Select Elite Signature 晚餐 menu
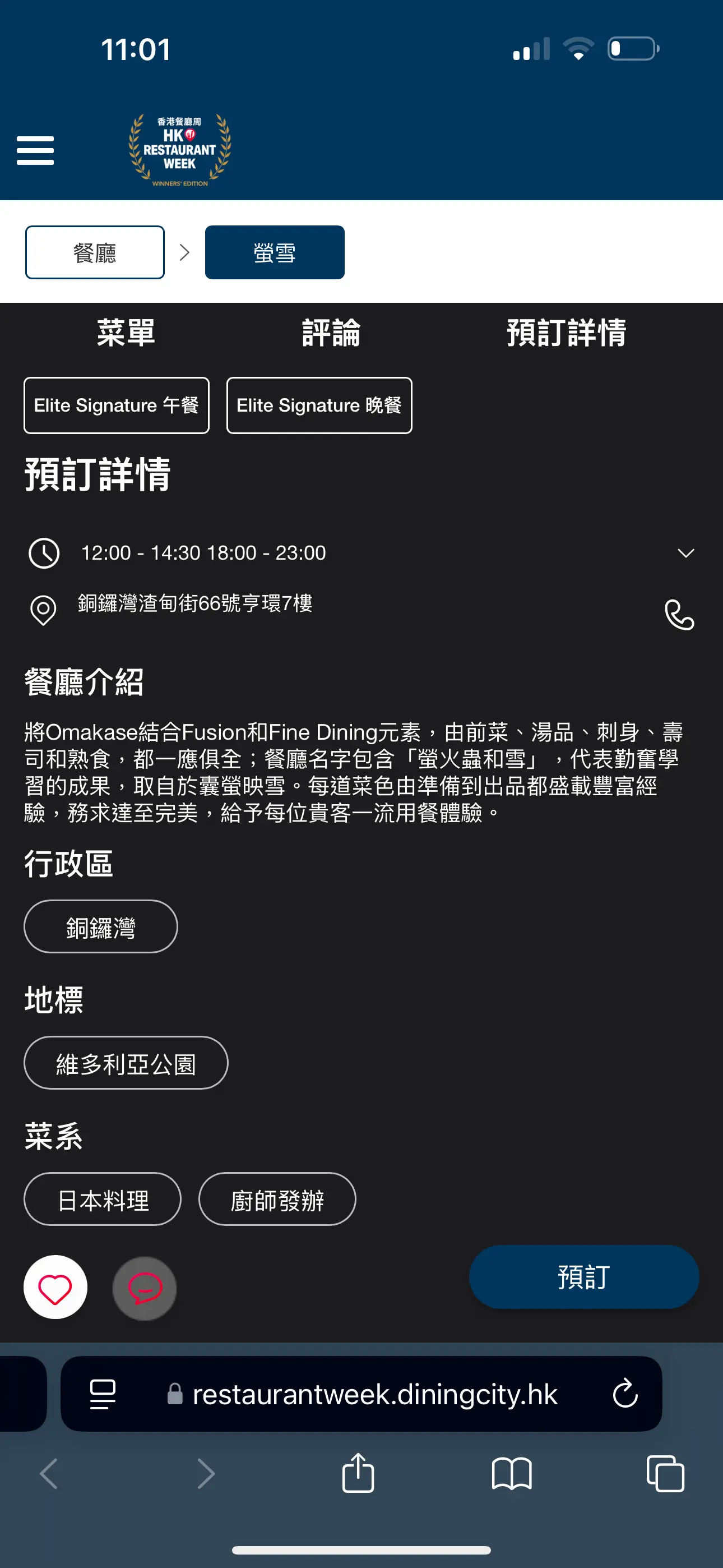 pos(319,405)
